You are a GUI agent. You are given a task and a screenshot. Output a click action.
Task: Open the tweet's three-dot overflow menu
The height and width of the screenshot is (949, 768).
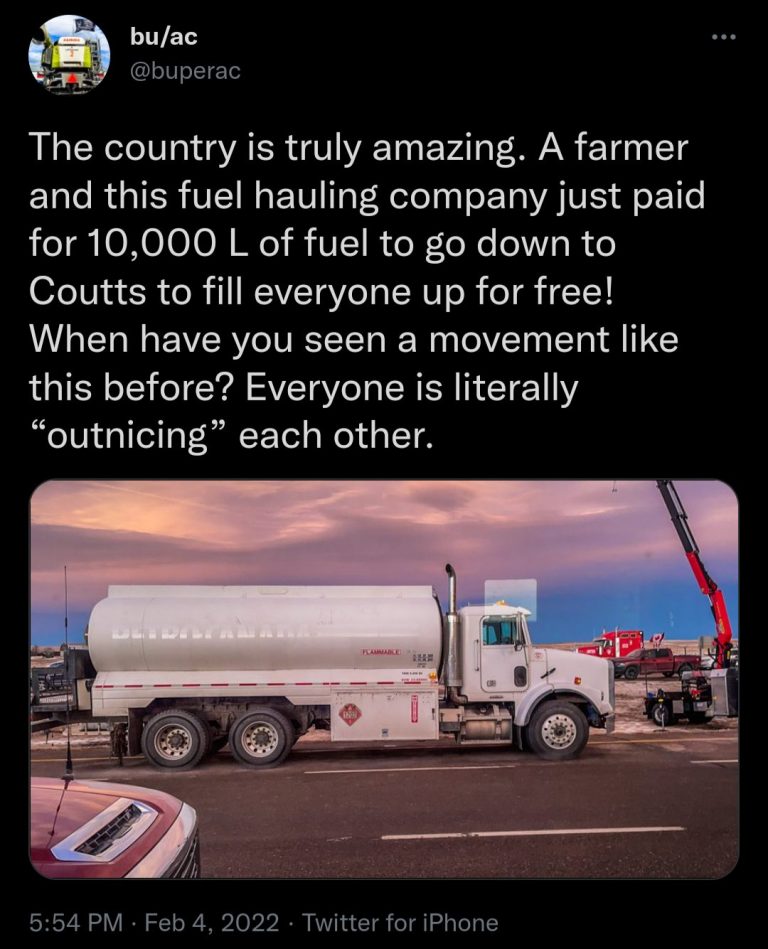click(721, 38)
